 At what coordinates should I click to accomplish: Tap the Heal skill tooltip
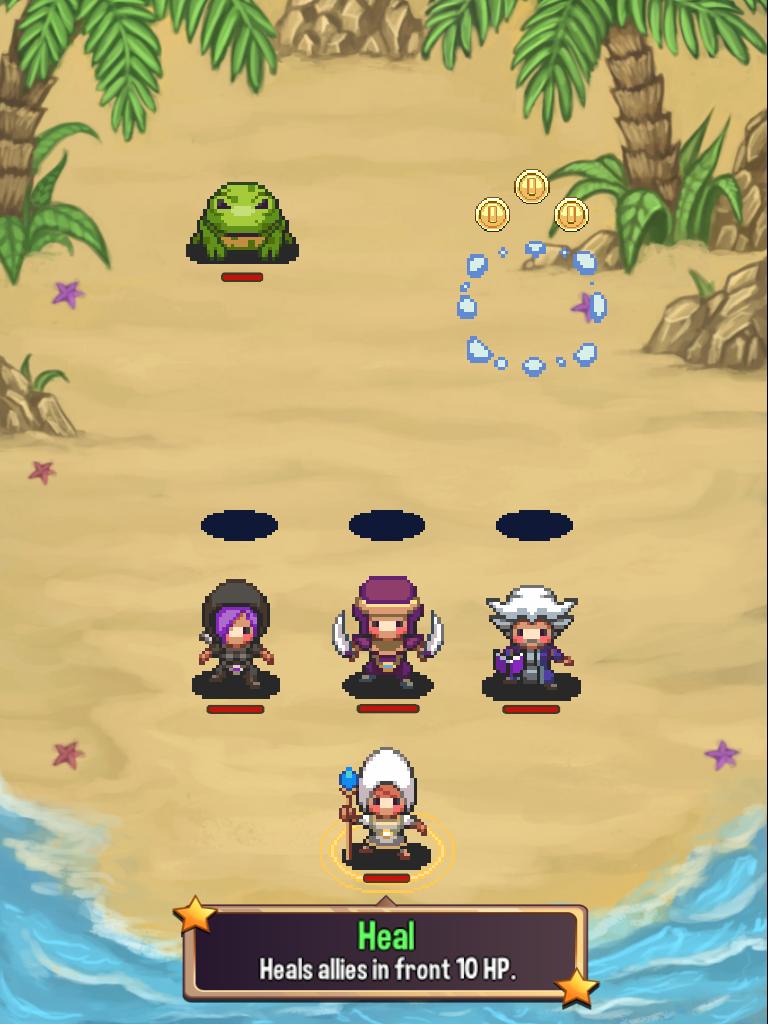pyautogui.click(x=386, y=952)
